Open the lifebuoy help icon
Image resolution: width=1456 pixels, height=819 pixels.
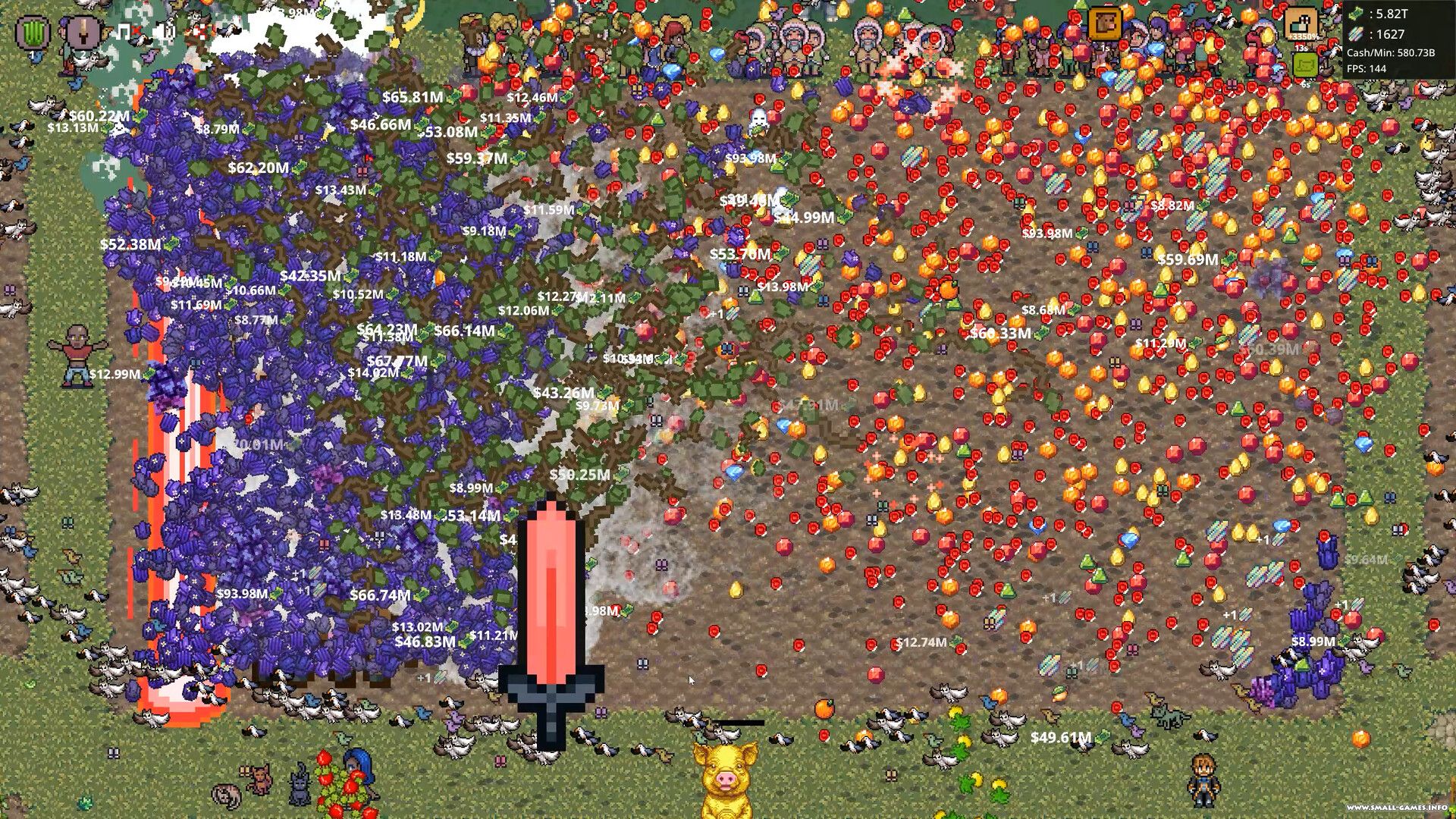[x=199, y=32]
